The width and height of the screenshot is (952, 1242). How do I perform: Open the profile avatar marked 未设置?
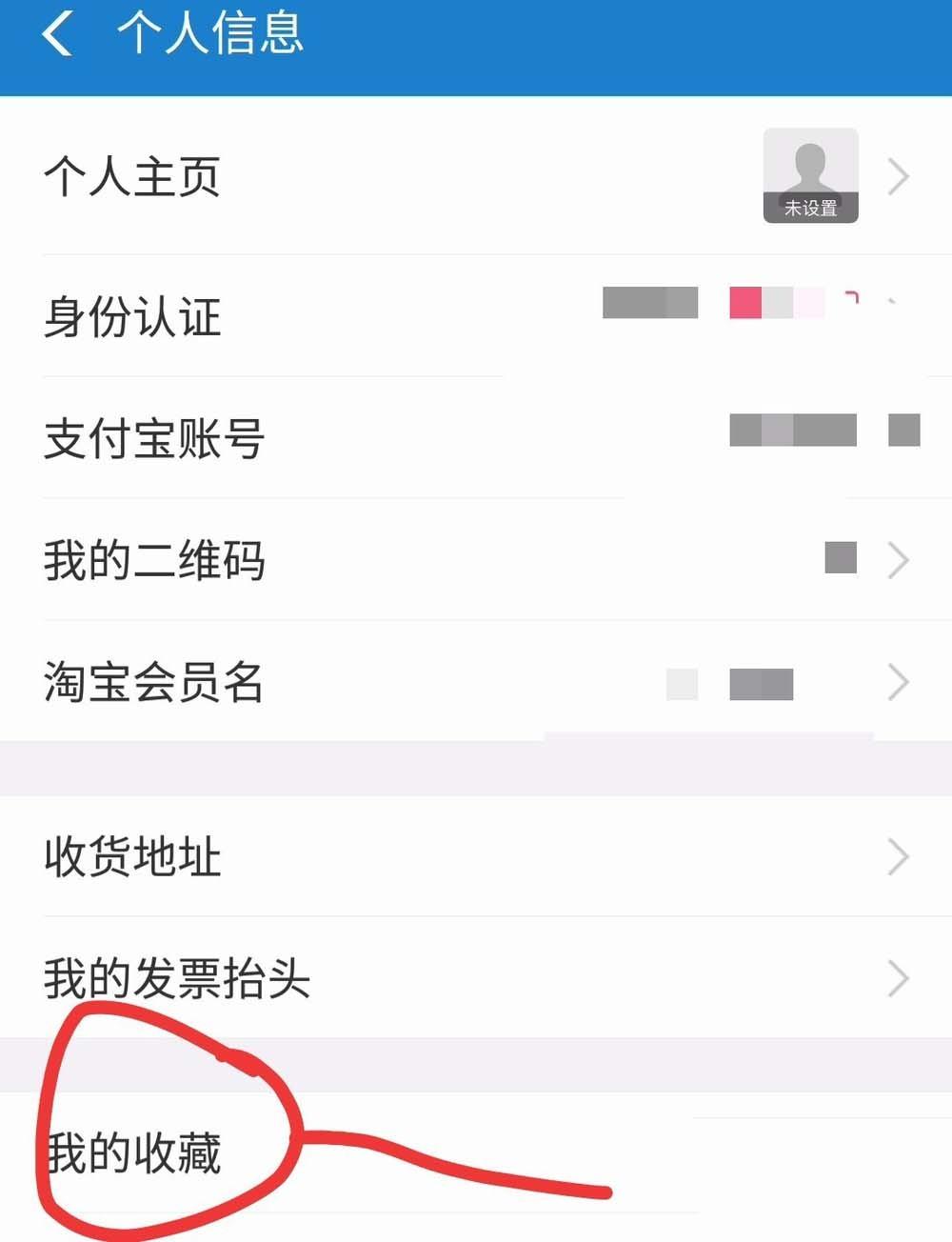click(809, 176)
